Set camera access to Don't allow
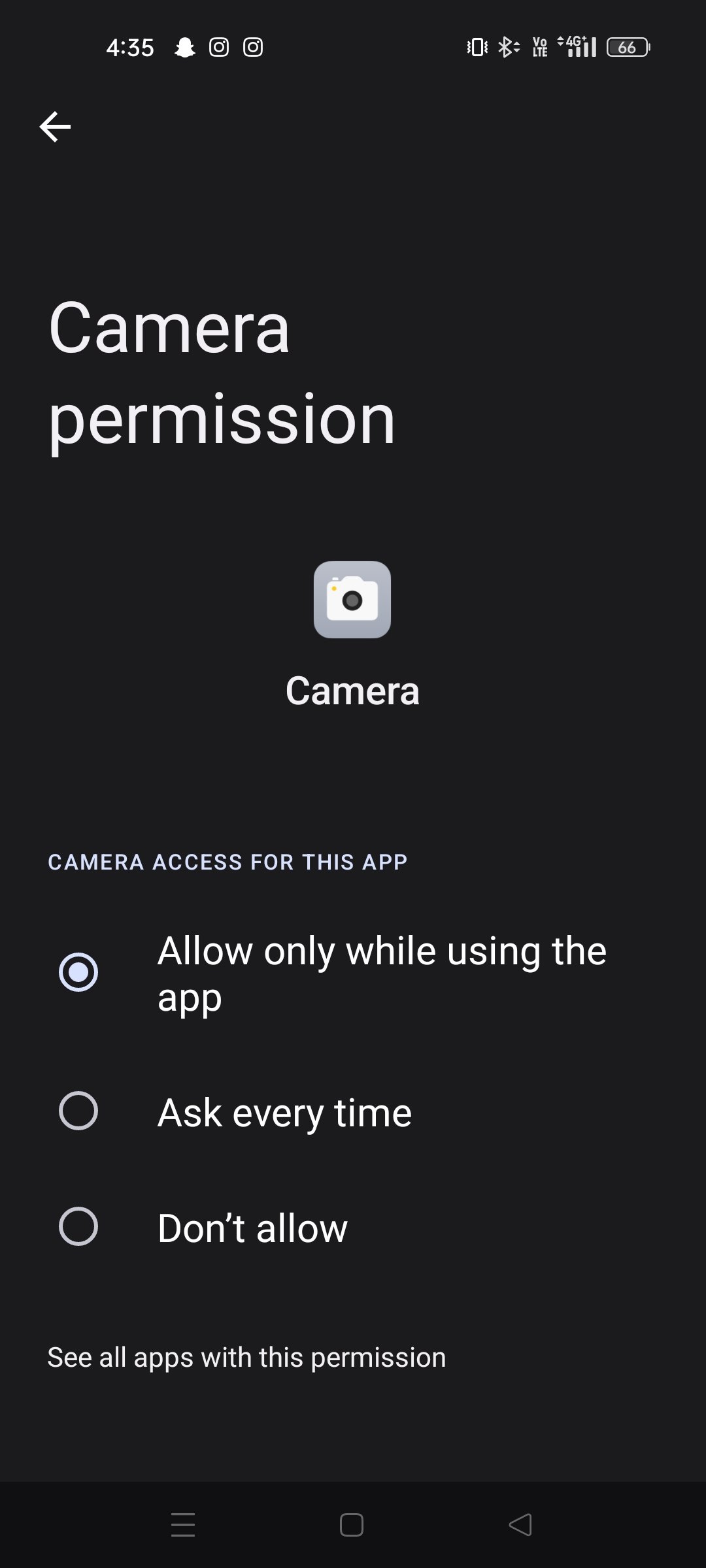The width and height of the screenshot is (706, 1568). point(78,1226)
